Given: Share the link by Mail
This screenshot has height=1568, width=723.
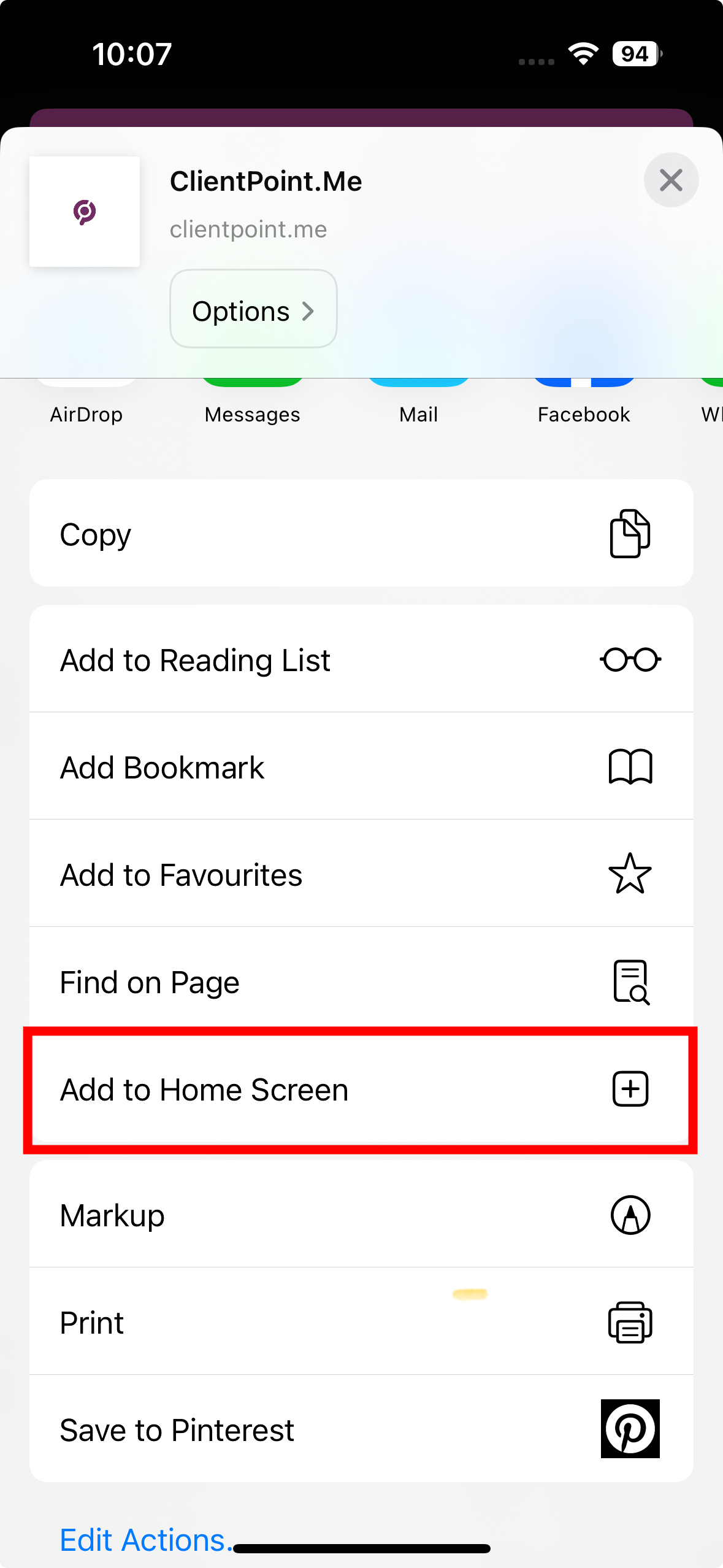Looking at the screenshot, I should pos(419,405).
